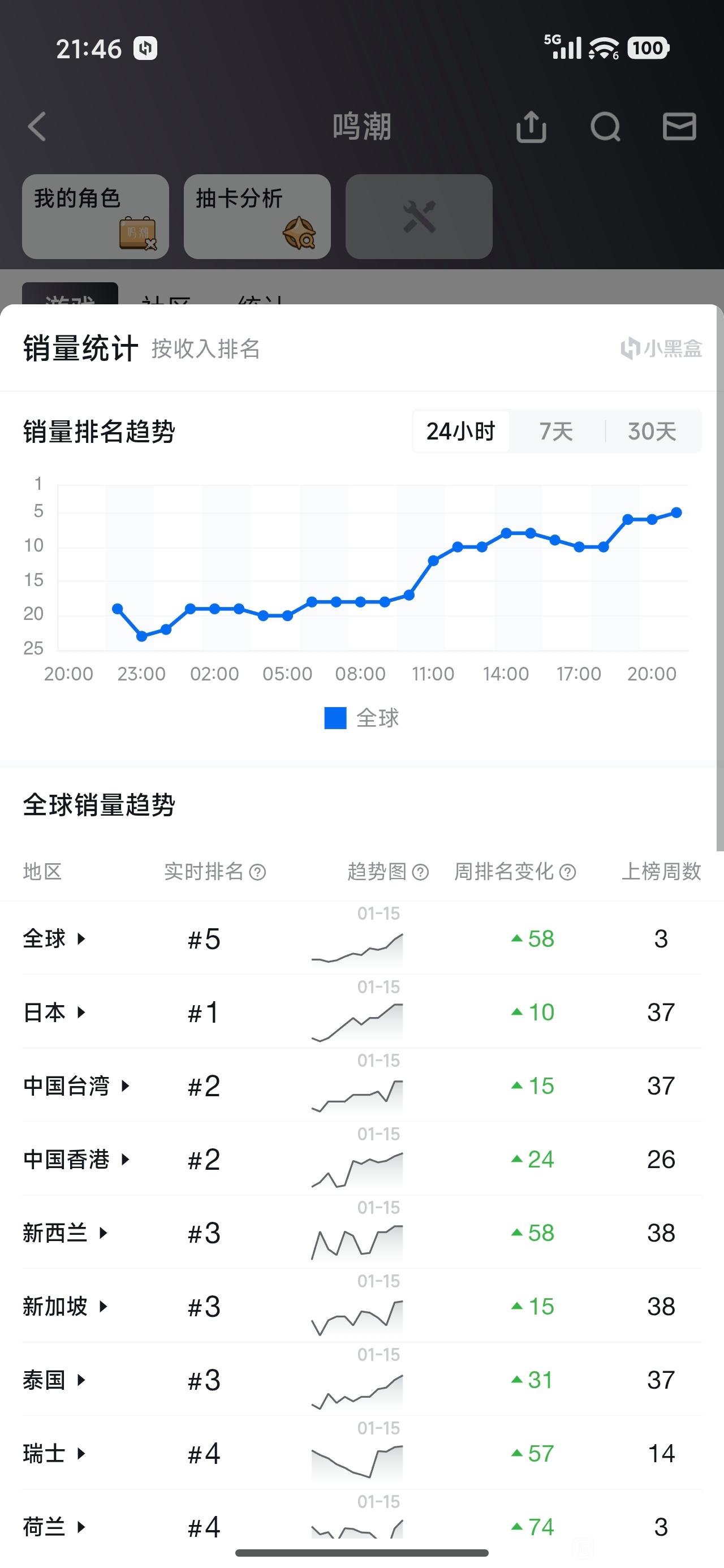The width and height of the screenshot is (724, 1568).
Task: Switch chart to 30天 range
Action: click(x=652, y=432)
